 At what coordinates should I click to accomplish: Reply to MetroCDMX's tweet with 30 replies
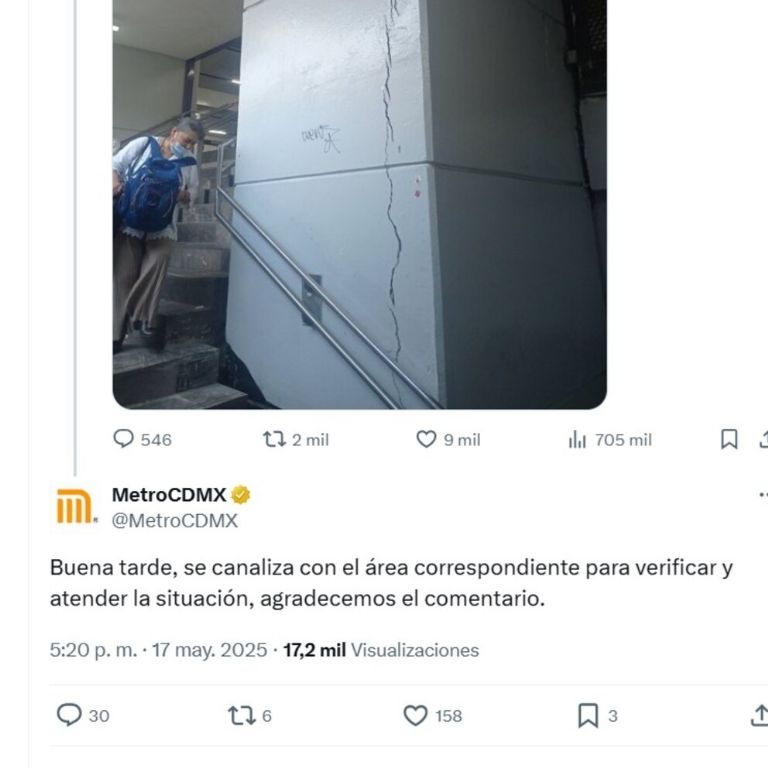tap(69, 715)
